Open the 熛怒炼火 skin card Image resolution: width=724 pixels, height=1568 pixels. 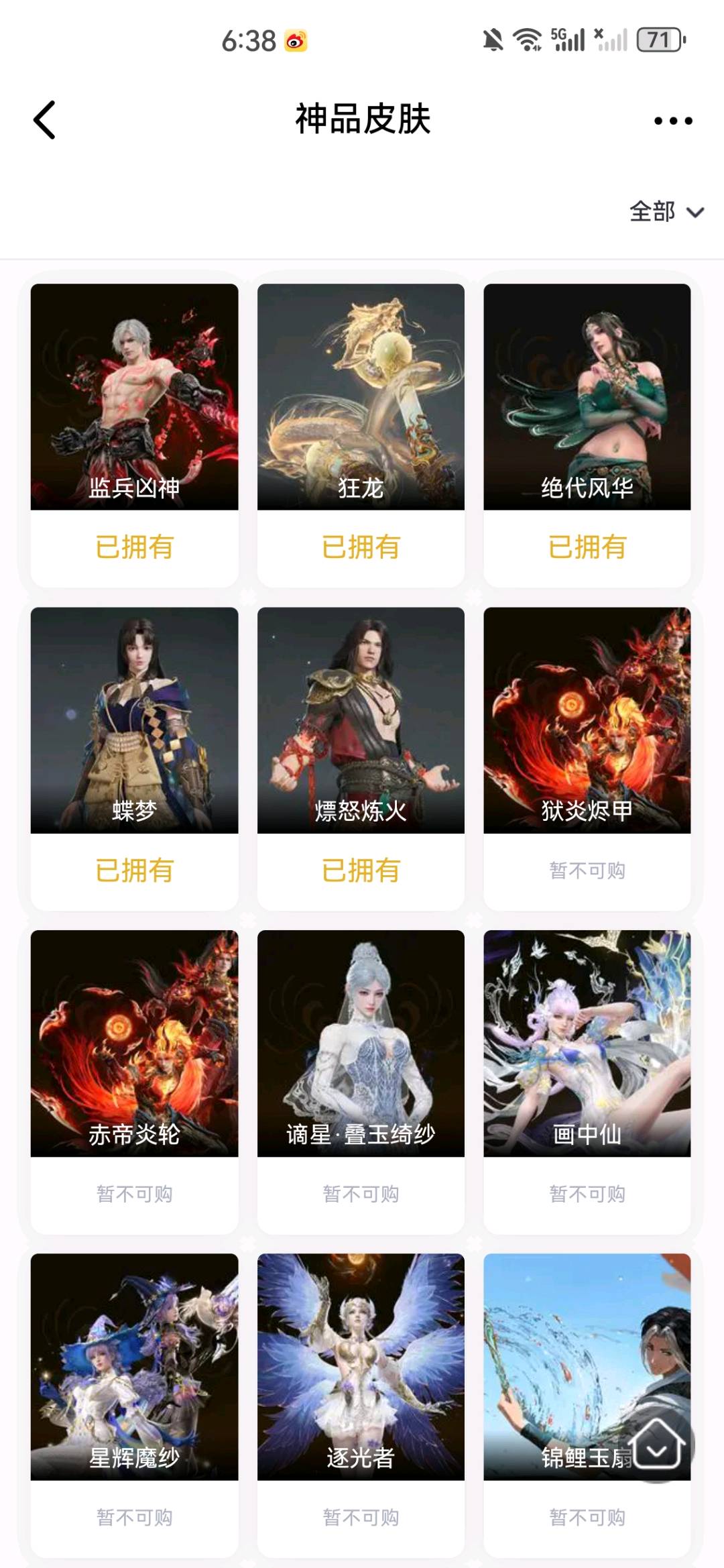point(361,720)
